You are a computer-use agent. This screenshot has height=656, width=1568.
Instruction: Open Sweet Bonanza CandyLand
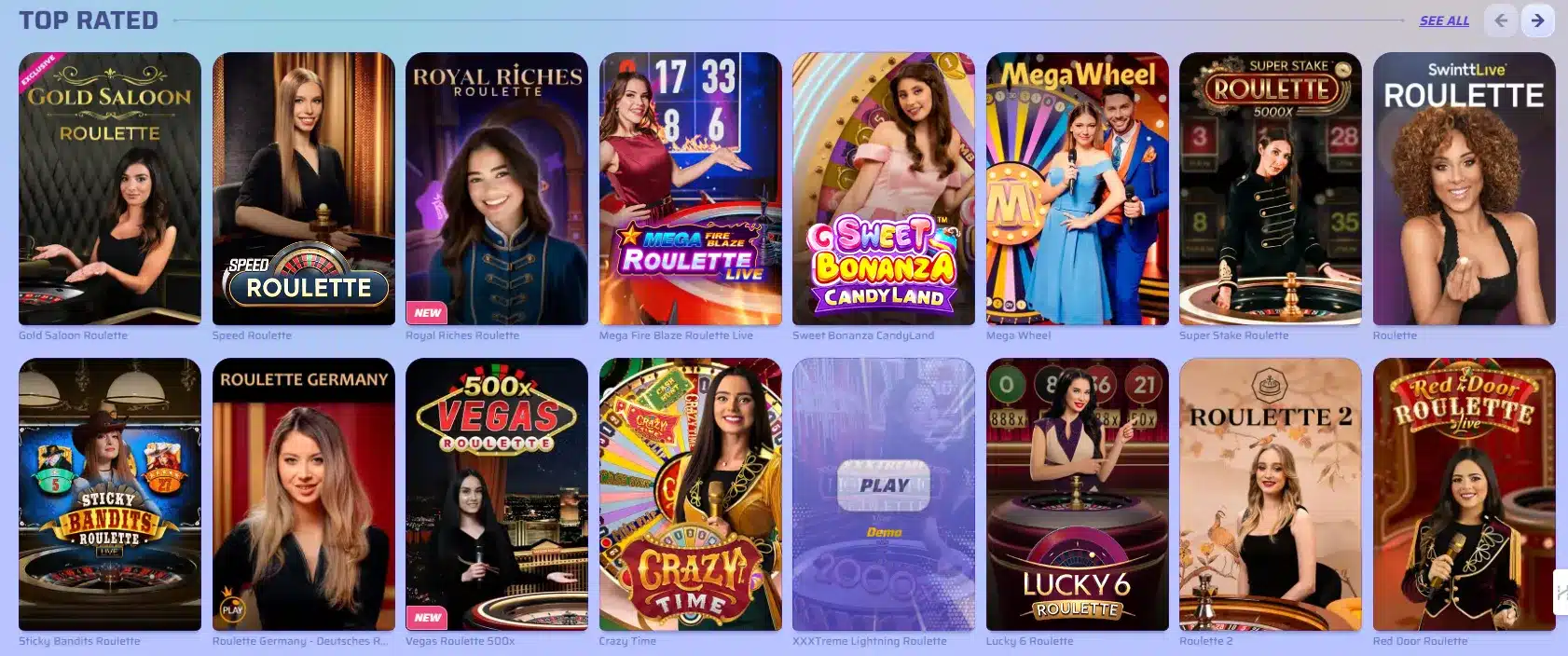point(883,188)
